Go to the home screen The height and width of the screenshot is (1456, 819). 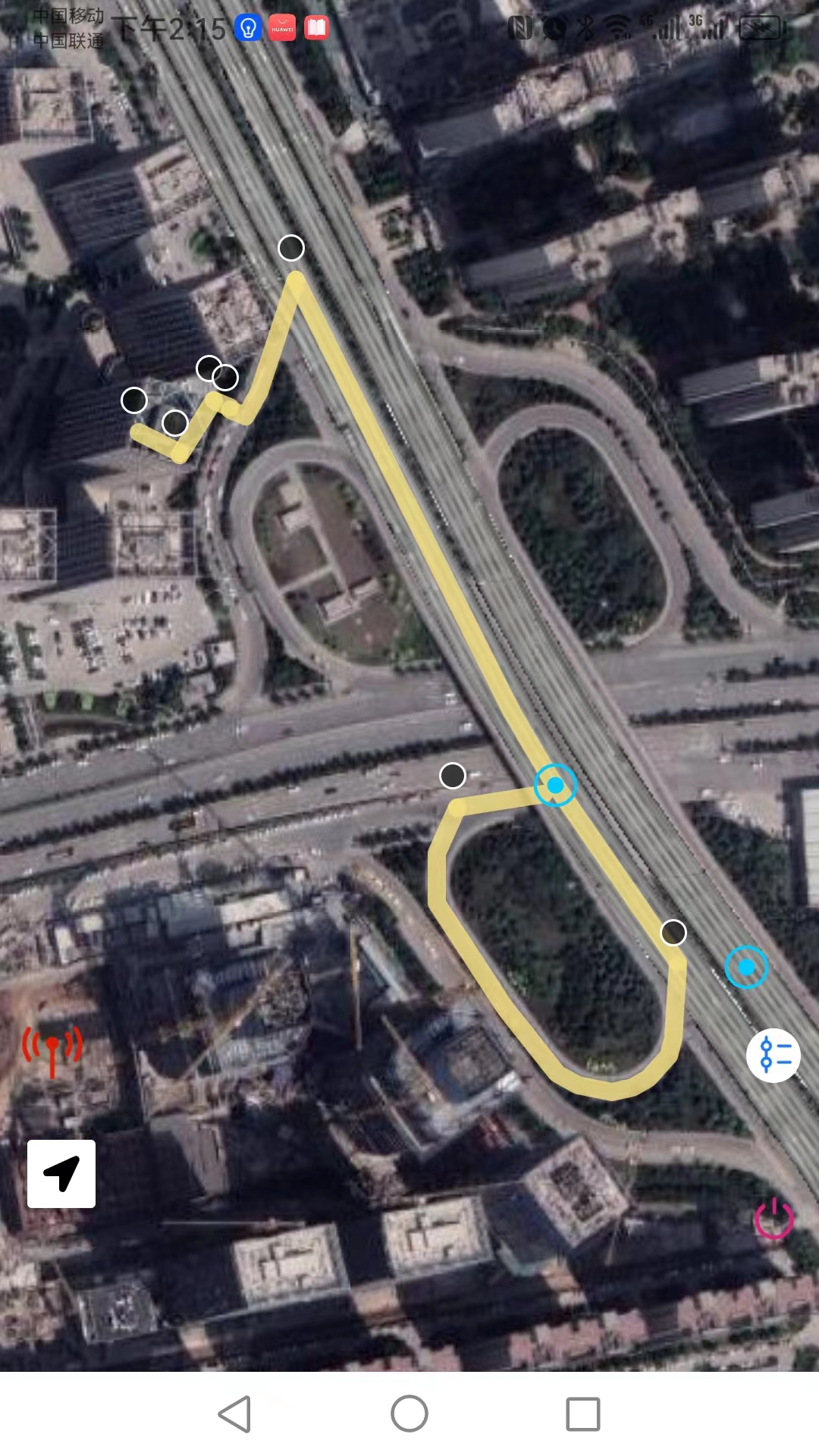coord(409,1414)
